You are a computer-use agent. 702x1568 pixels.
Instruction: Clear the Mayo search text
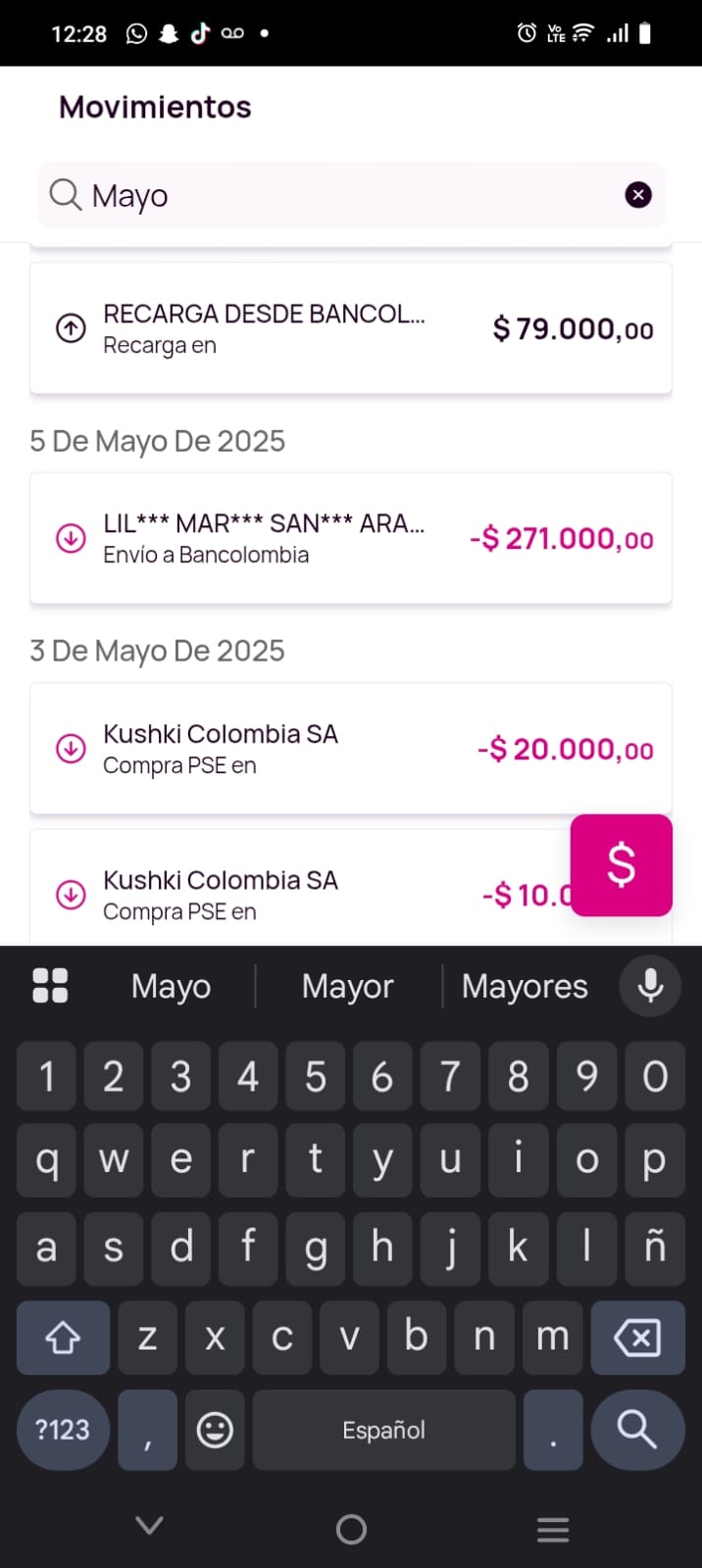click(x=638, y=195)
